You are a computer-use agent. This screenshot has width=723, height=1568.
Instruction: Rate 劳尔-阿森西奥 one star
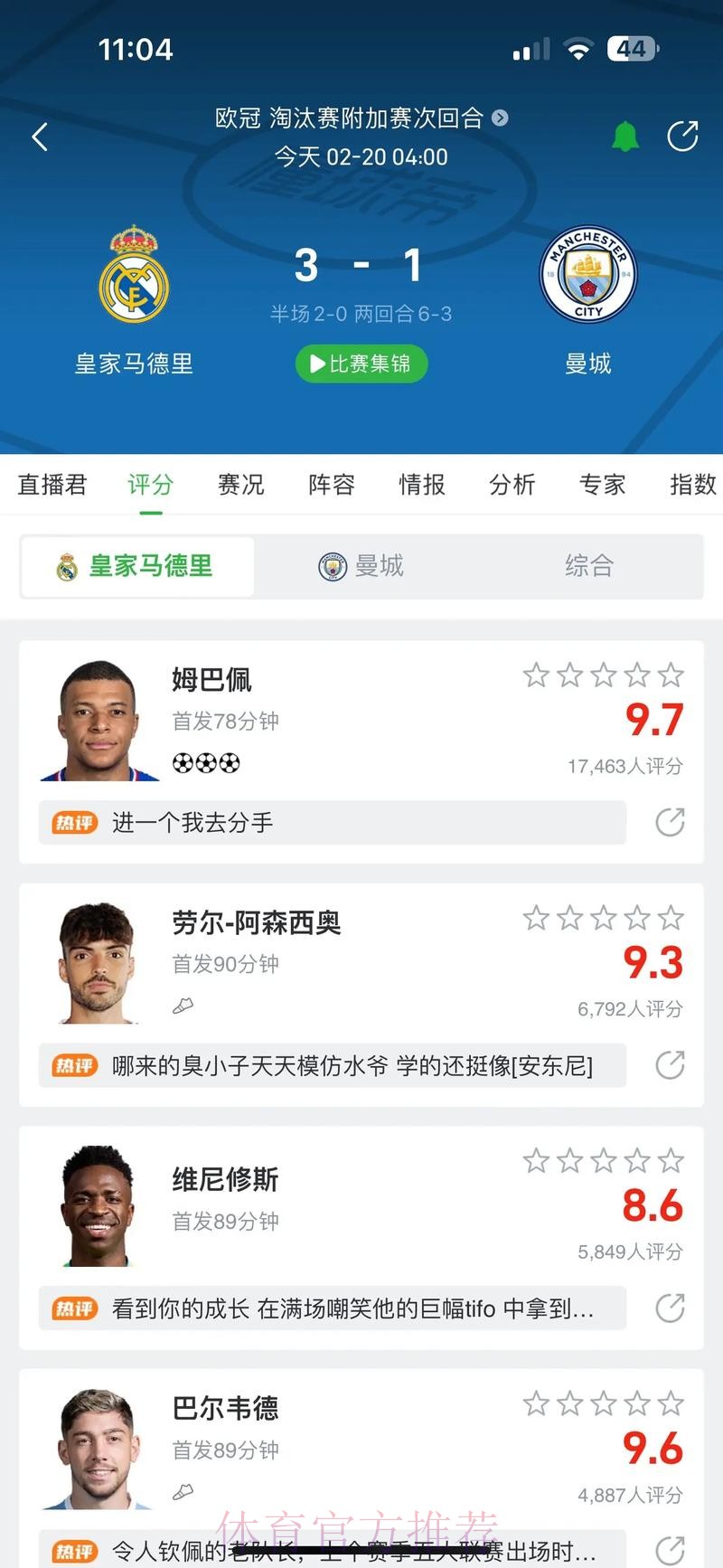coord(535,917)
